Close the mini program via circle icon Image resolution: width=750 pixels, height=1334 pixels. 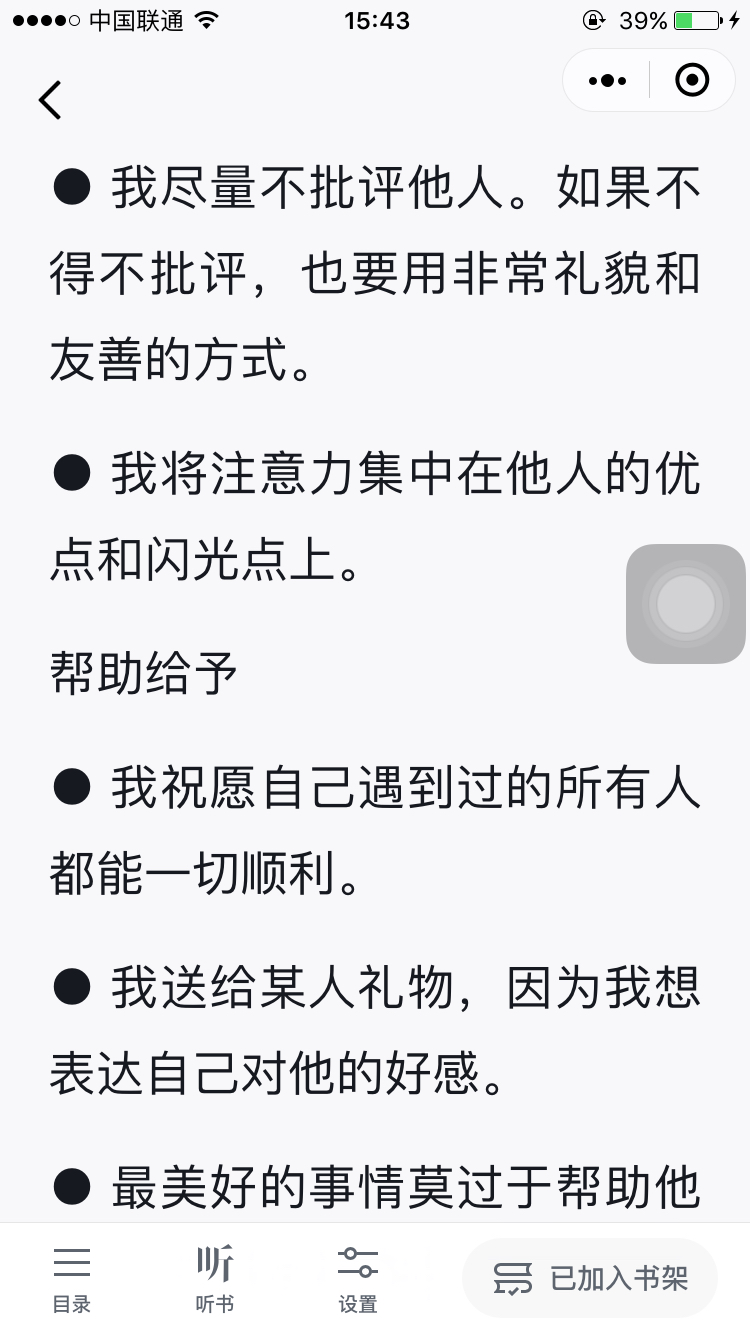pyautogui.click(x=692, y=80)
